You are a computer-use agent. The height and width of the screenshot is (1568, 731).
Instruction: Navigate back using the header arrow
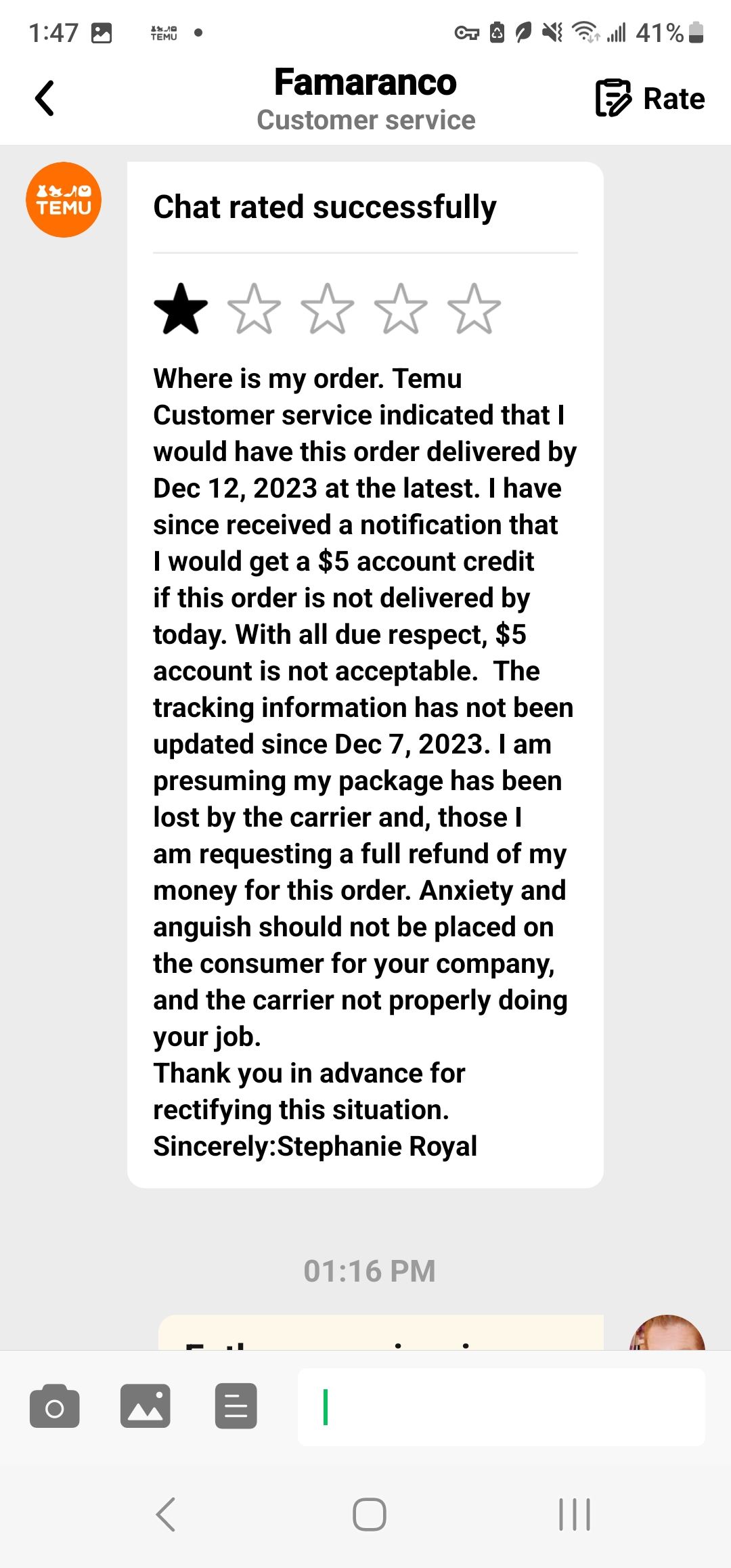[x=44, y=97]
